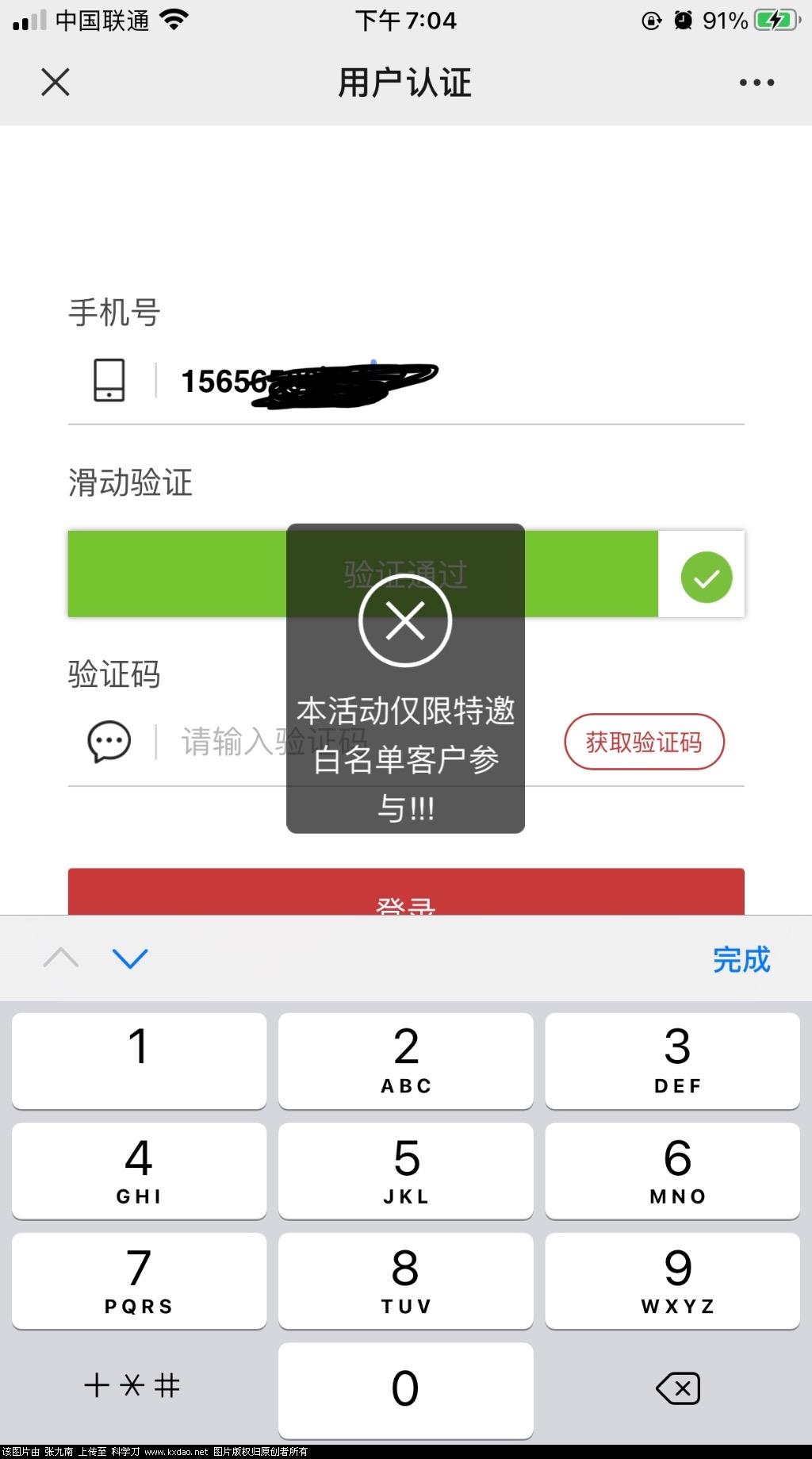Jump to next field with down arrow

click(130, 958)
